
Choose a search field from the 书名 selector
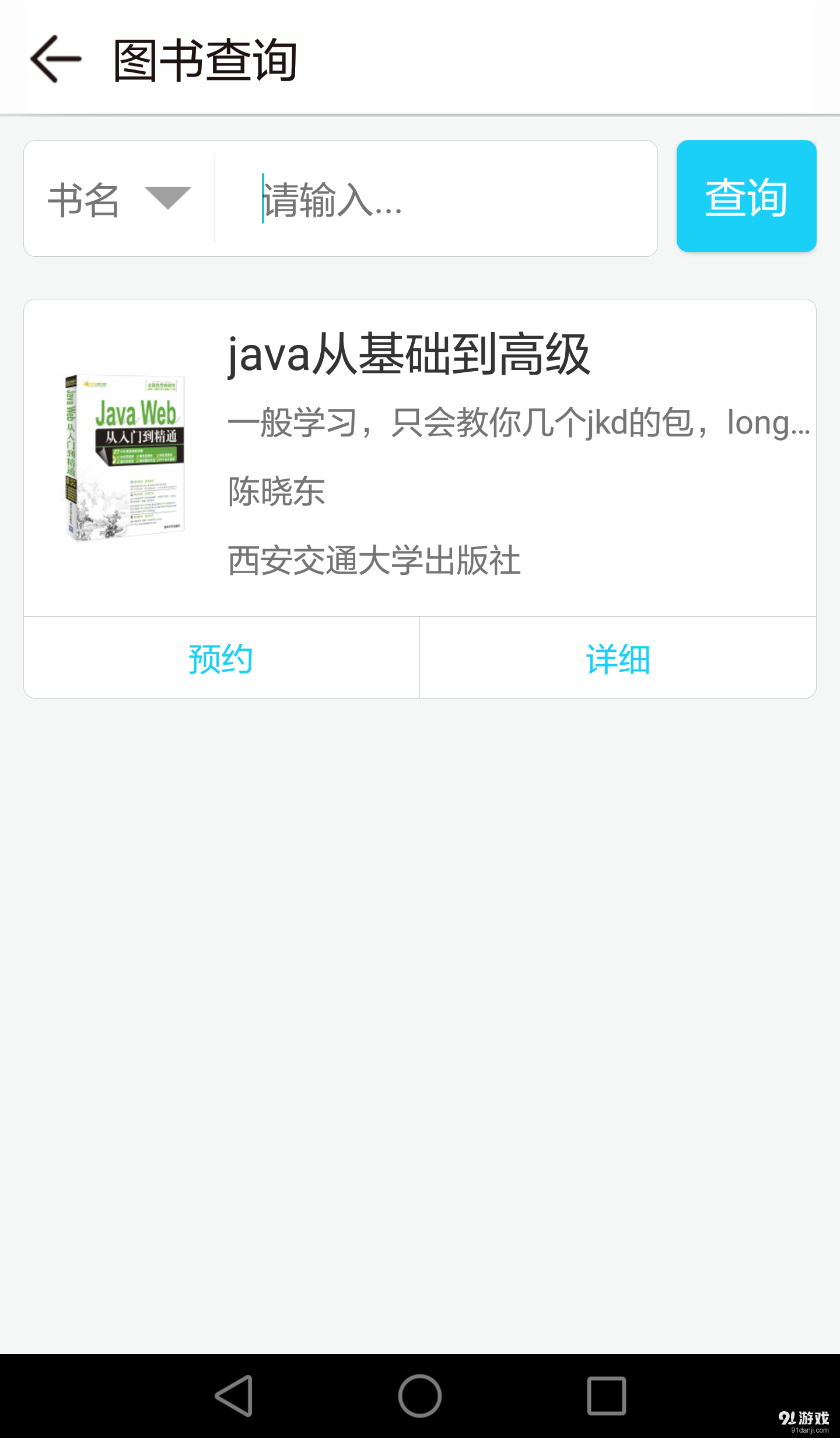pyautogui.click(x=117, y=198)
